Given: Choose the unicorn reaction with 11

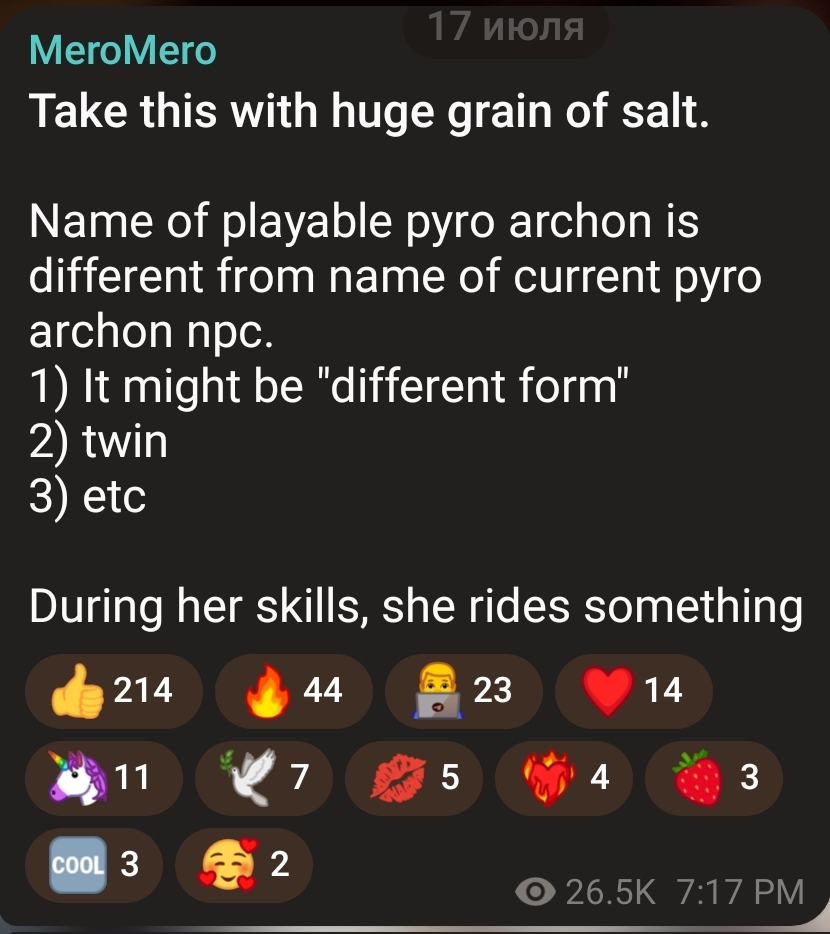Looking at the screenshot, I should [x=103, y=777].
